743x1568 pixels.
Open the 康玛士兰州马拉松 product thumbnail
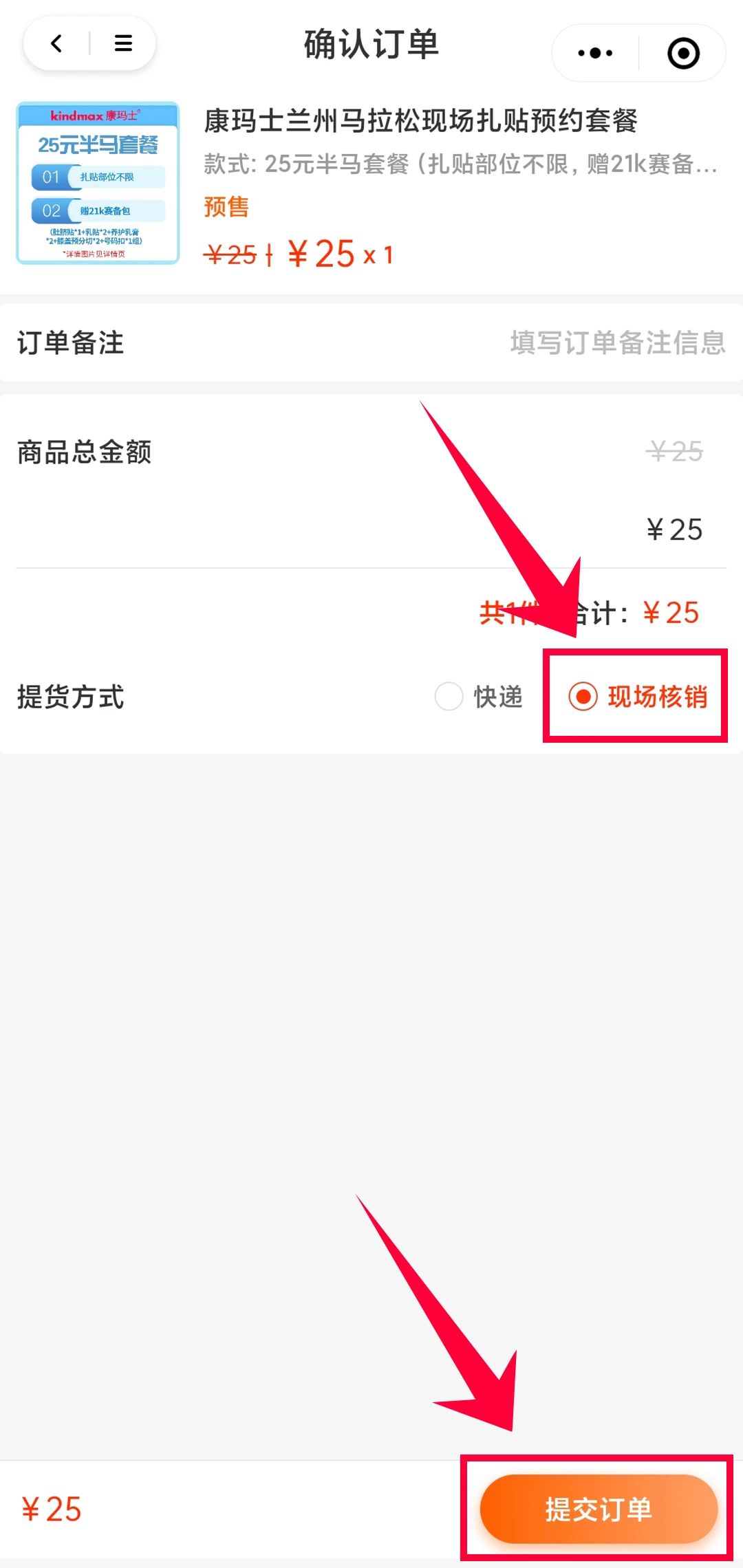(98, 183)
